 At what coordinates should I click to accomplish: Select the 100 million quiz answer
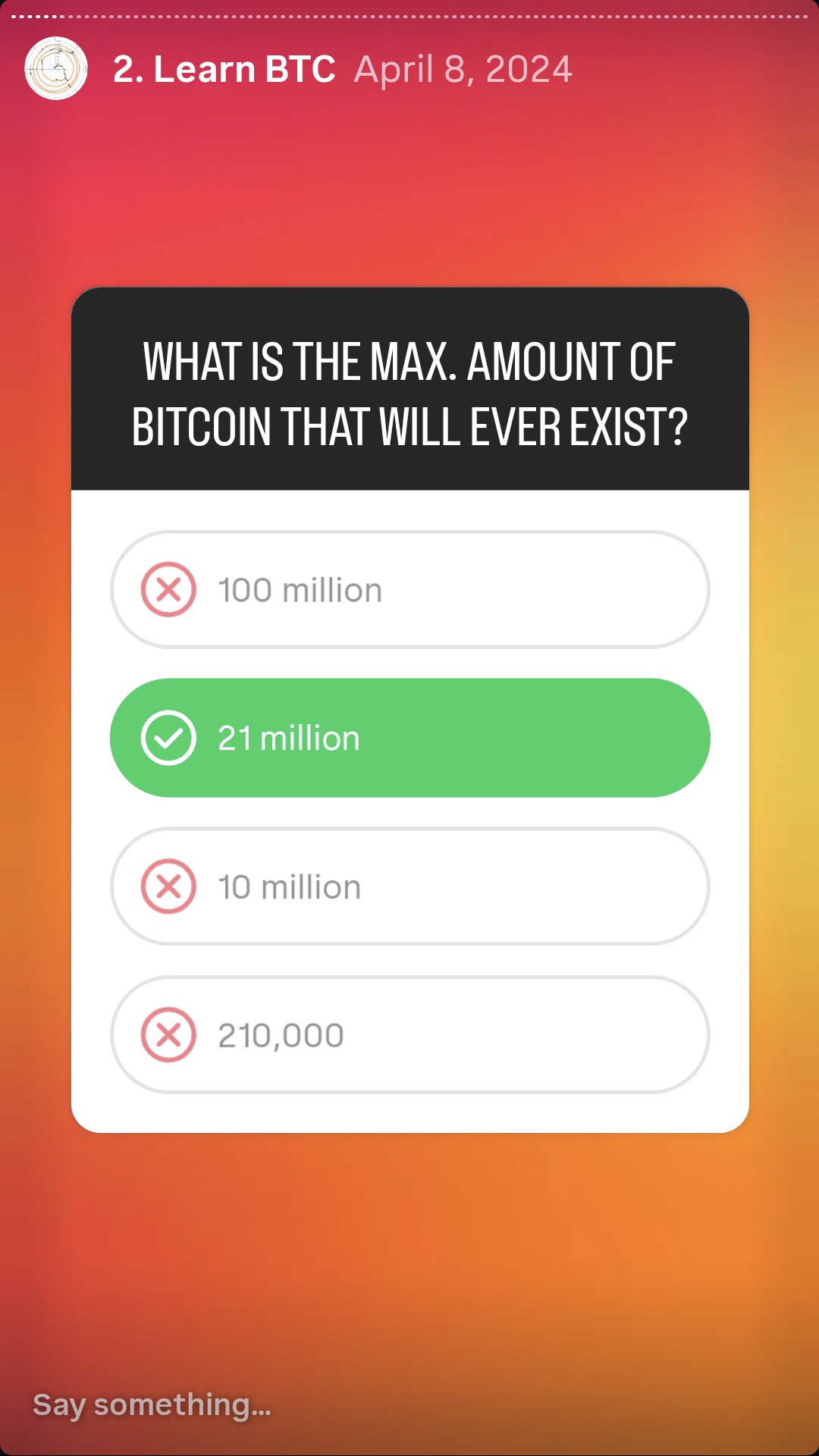(409, 590)
